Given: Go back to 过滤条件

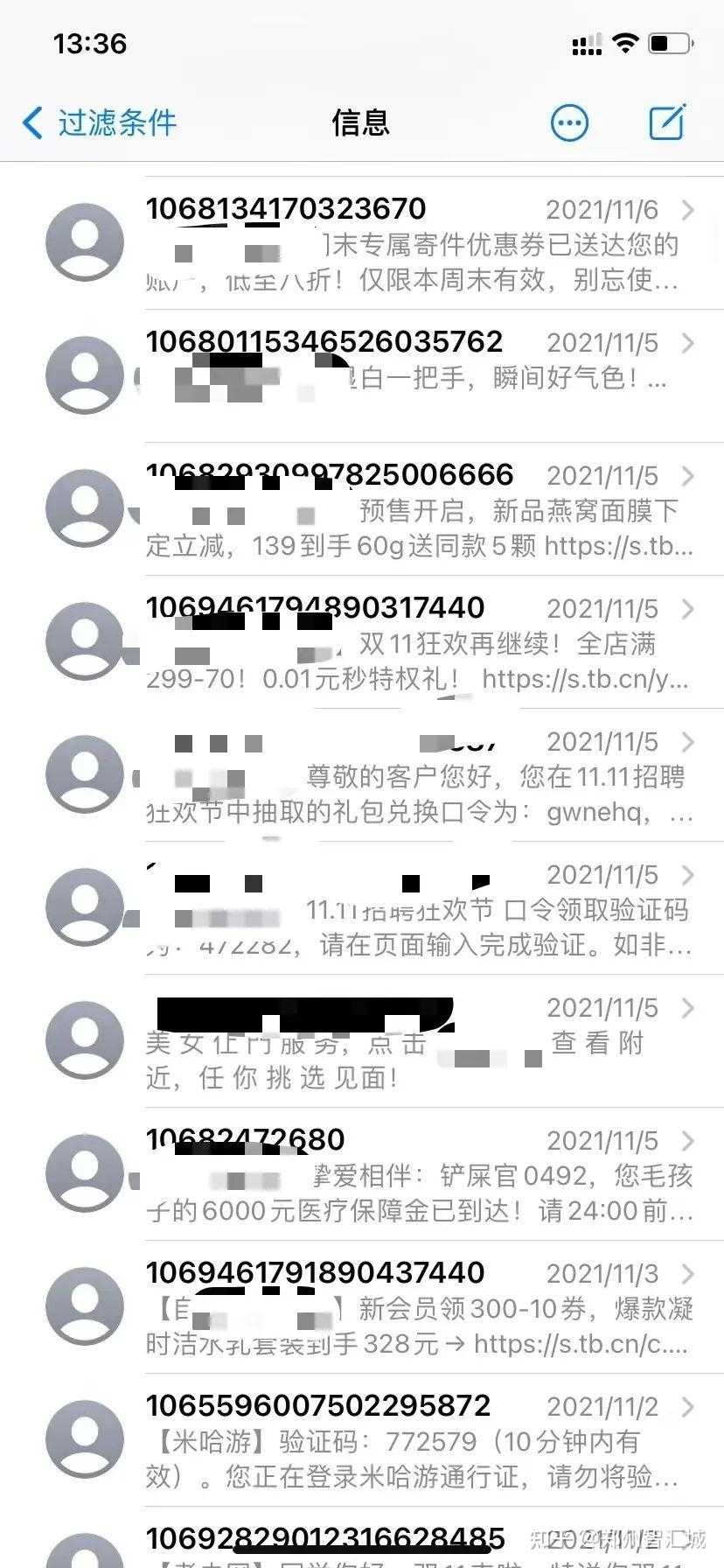Looking at the screenshot, I should tap(100, 122).
